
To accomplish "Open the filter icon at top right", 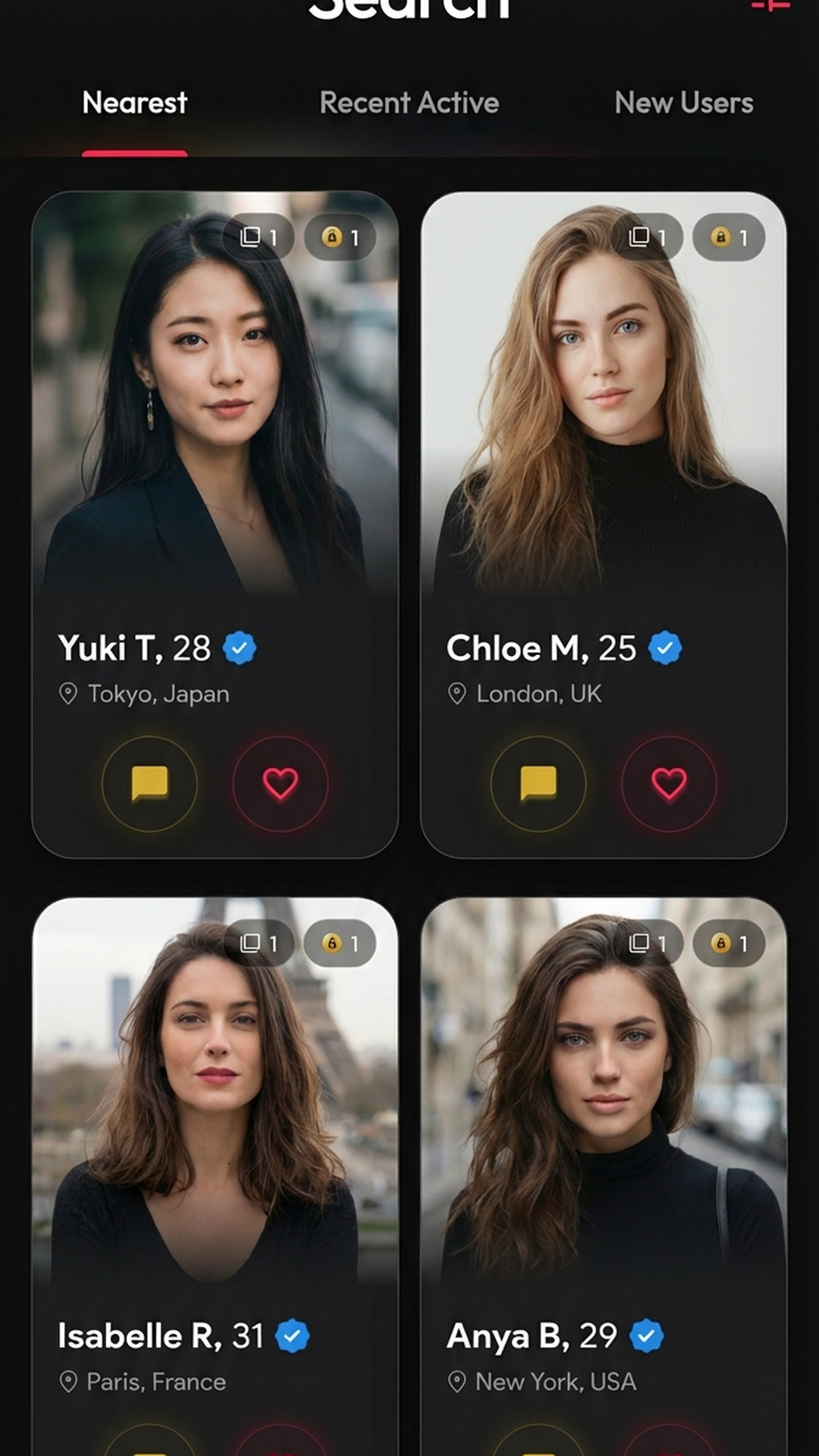I will click(771, 6).
